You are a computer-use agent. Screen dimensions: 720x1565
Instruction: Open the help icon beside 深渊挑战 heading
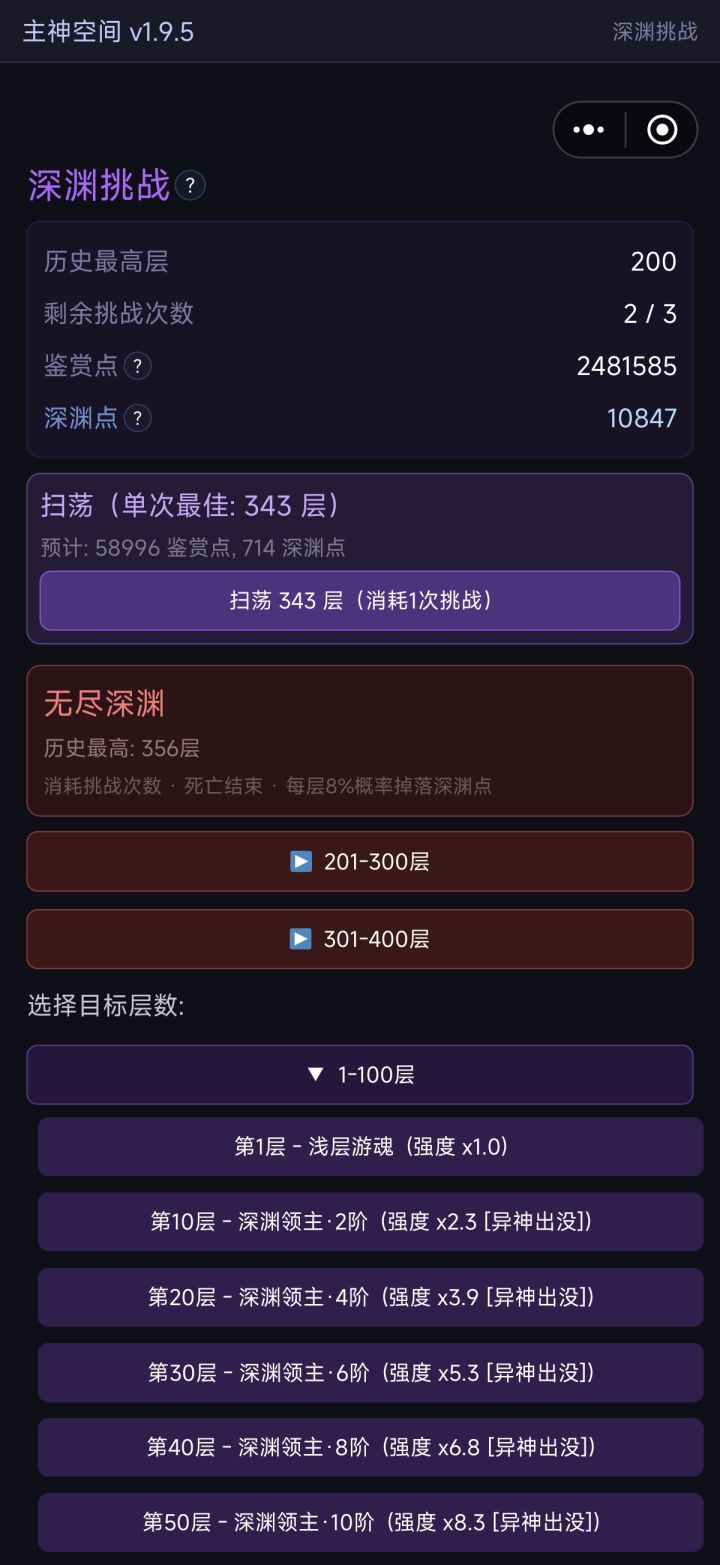pyautogui.click(x=189, y=185)
